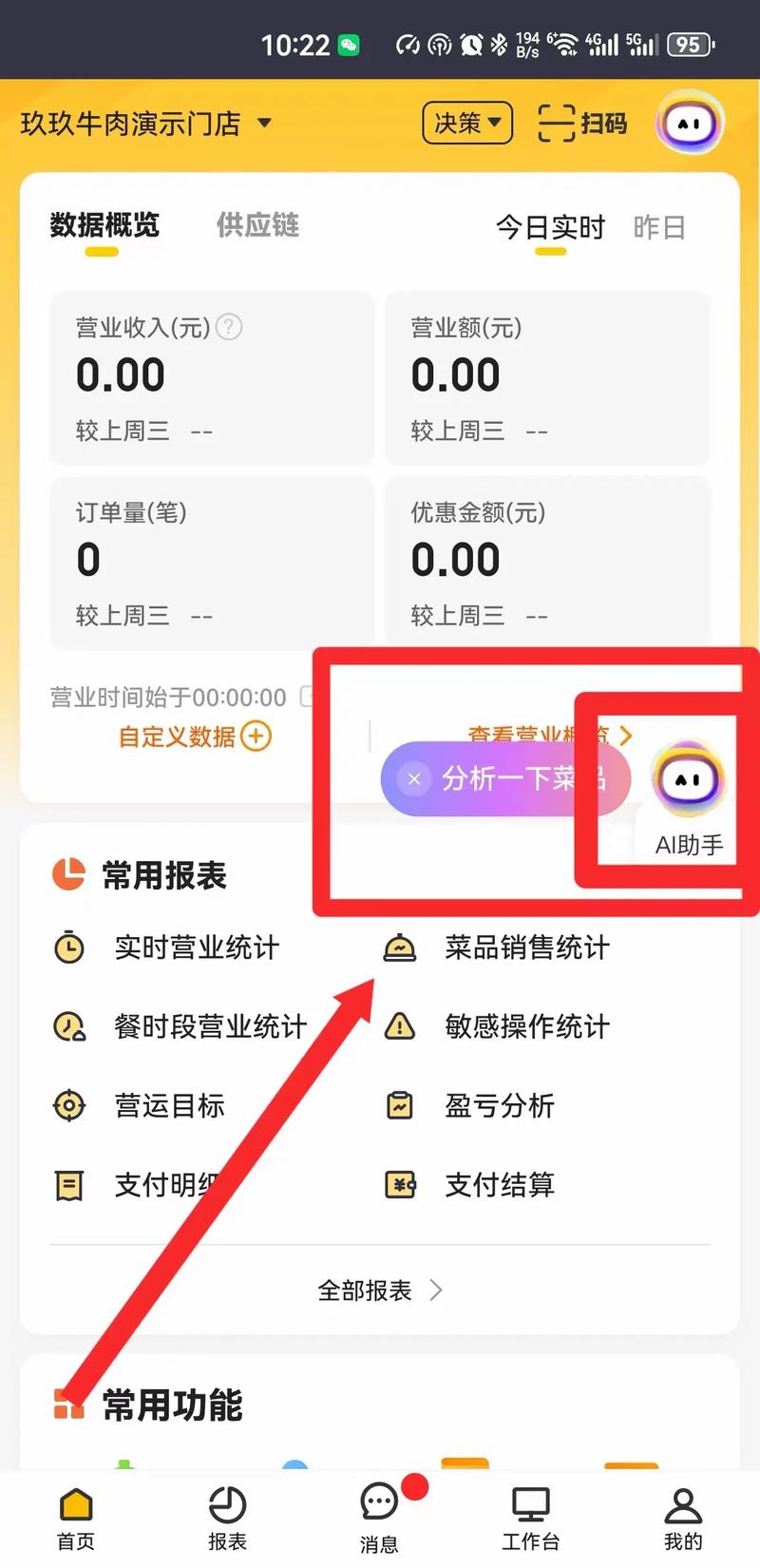Tap 自定义数据 to customize metrics
The height and width of the screenshot is (1568, 760).
click(x=195, y=736)
